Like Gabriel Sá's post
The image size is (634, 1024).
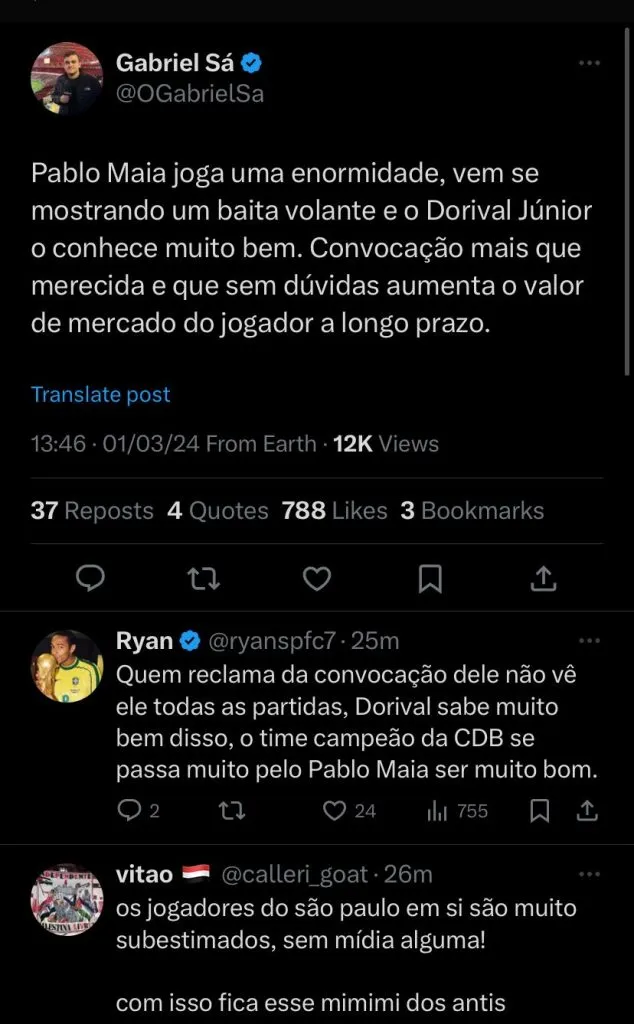317,578
